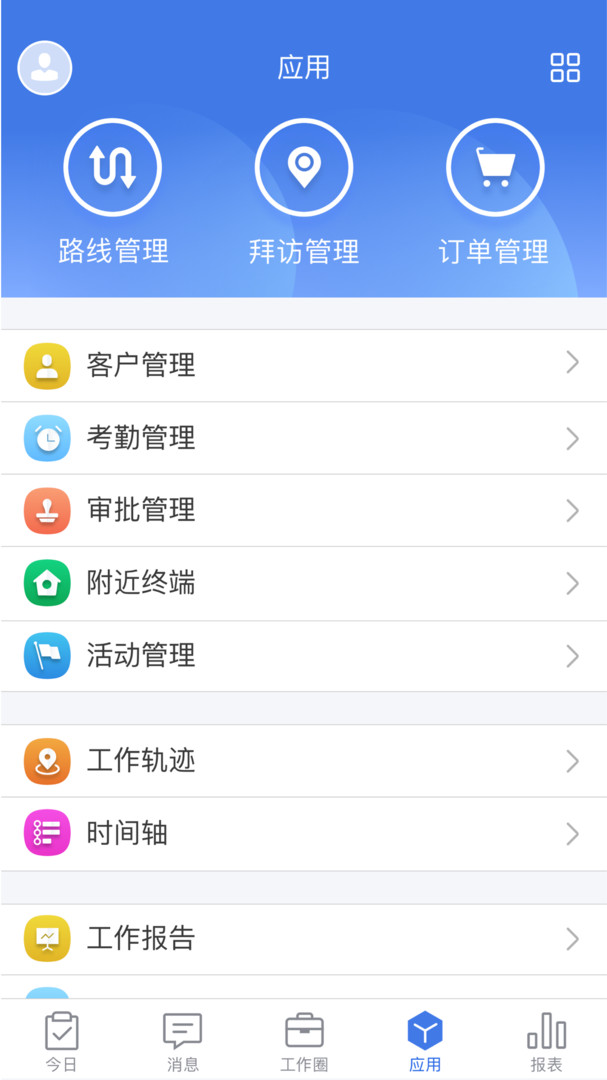View 附近终端
This screenshot has height=1080, width=607.
303,583
